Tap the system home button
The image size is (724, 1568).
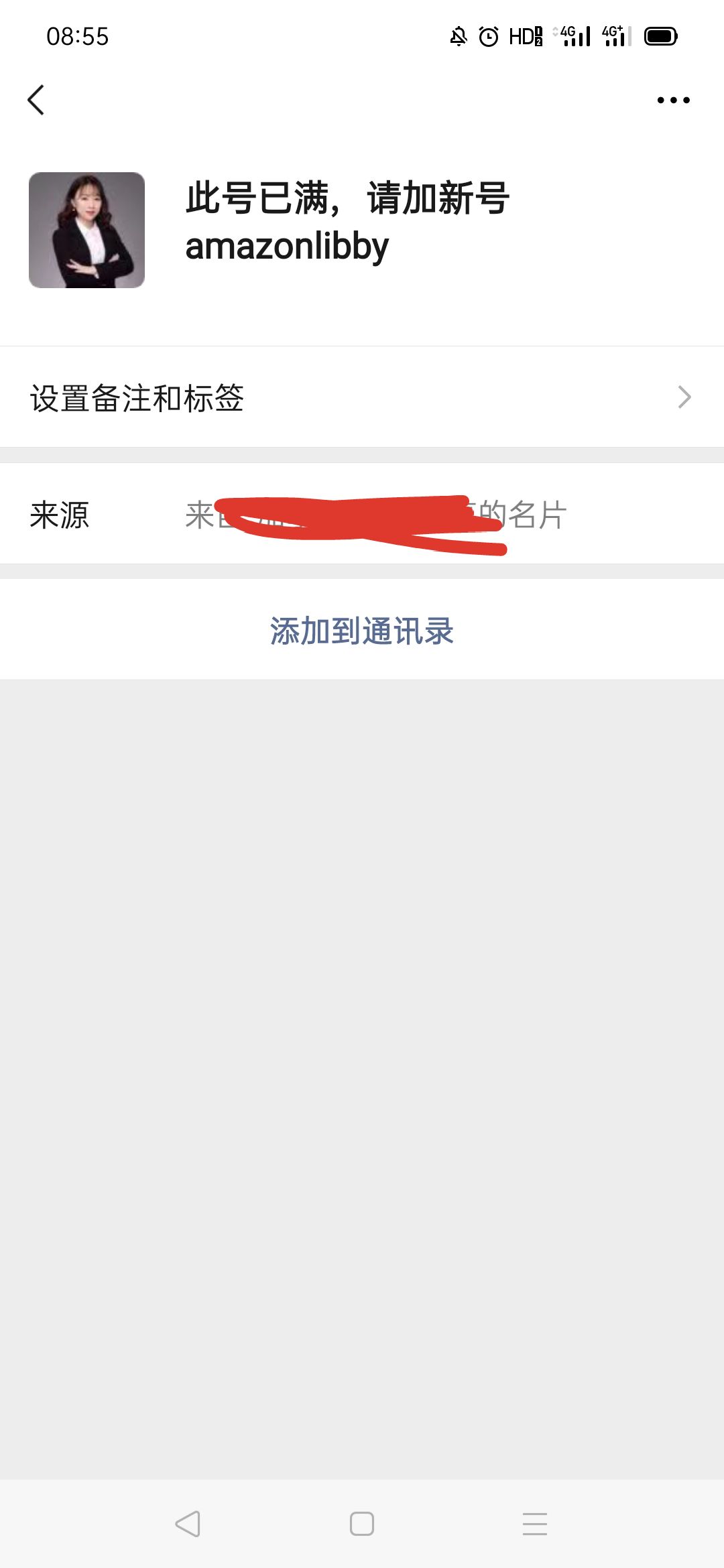(x=362, y=1524)
